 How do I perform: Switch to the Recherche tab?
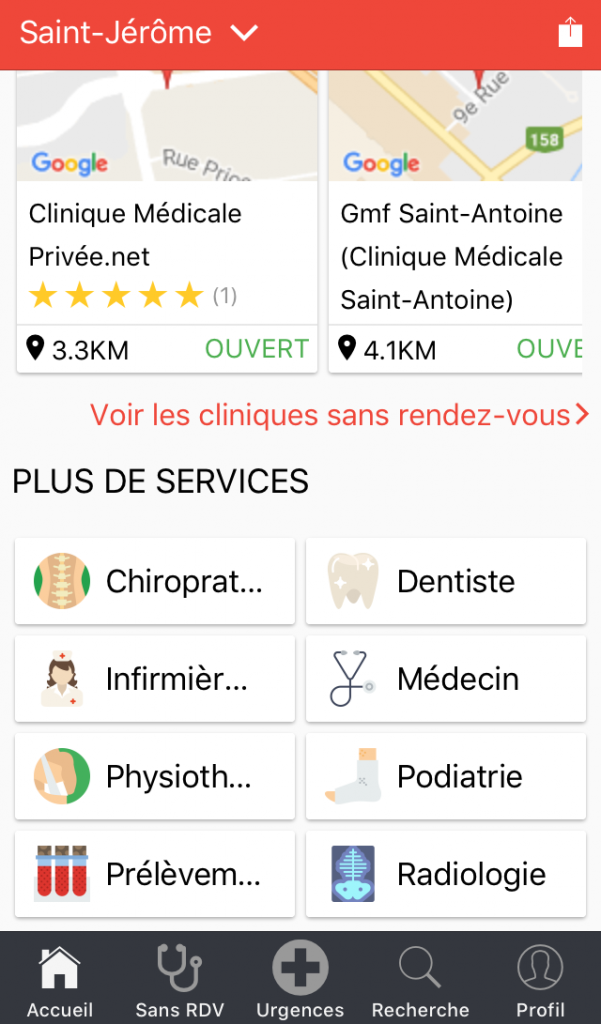(420, 980)
